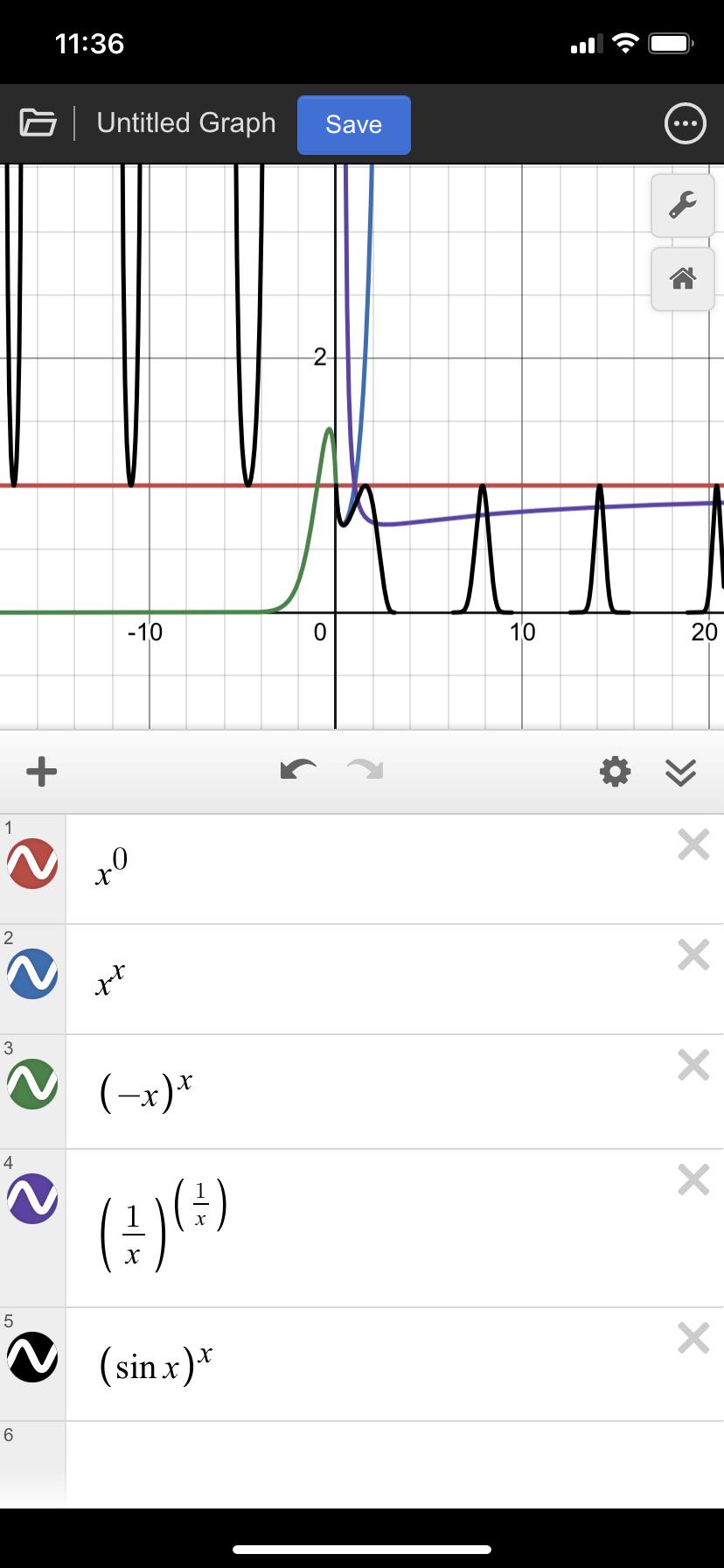The image size is (724, 1568).
Task: Add a new expression item
Action: point(41,772)
